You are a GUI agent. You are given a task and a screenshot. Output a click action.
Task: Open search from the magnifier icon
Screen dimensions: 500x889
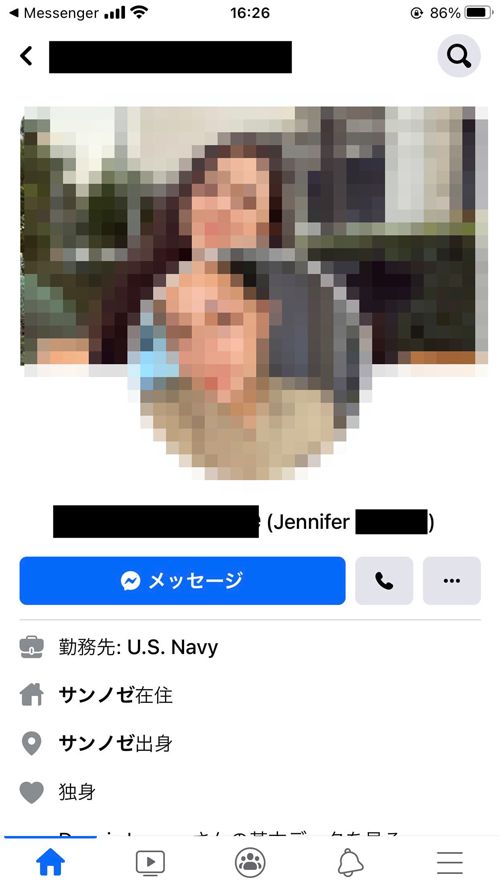(x=459, y=56)
